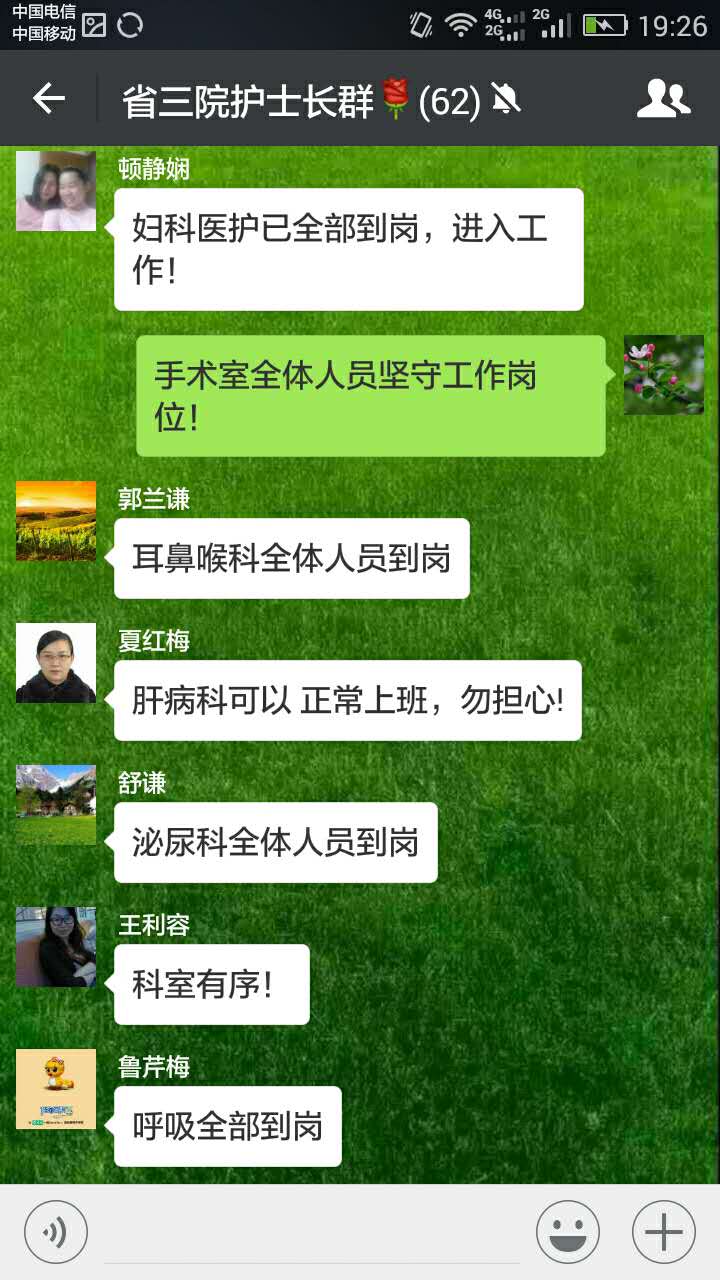Open my own avatar beside the green message
This screenshot has height=1280, width=720.
(x=664, y=375)
